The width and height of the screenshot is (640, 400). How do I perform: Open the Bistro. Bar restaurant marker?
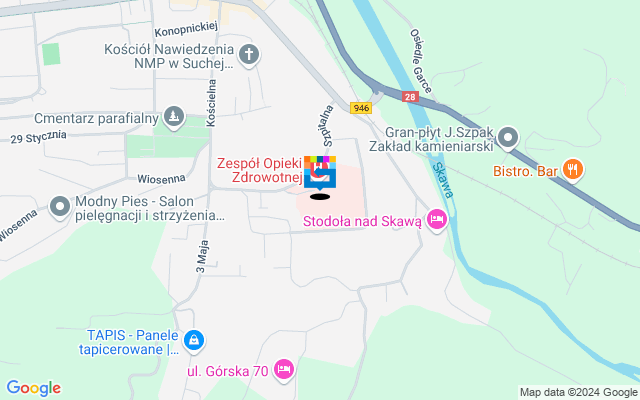tap(572, 169)
